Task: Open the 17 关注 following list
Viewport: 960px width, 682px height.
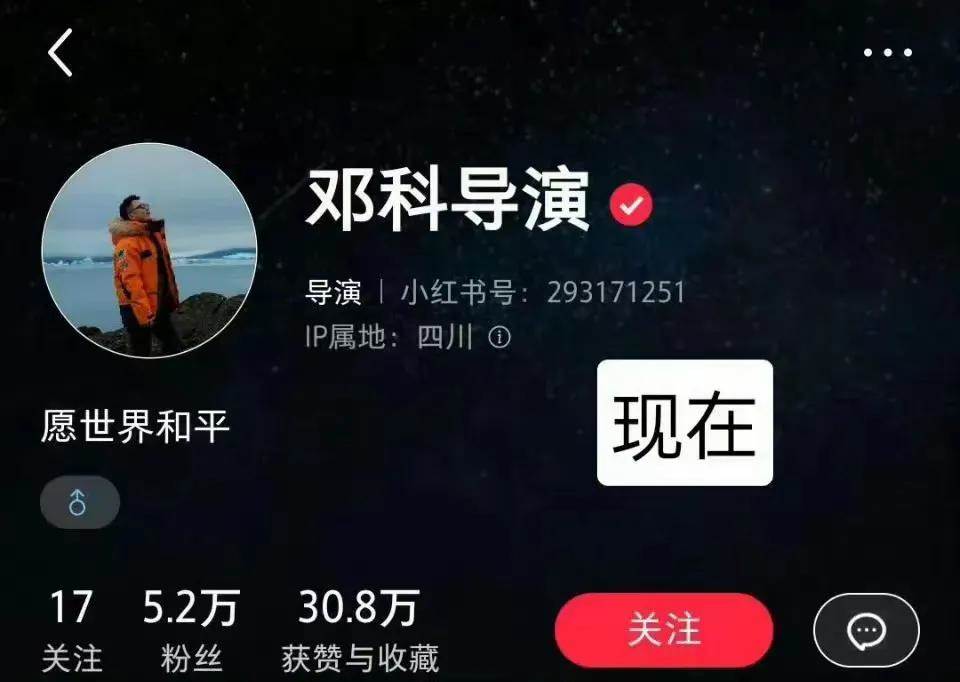Action: 72,631
